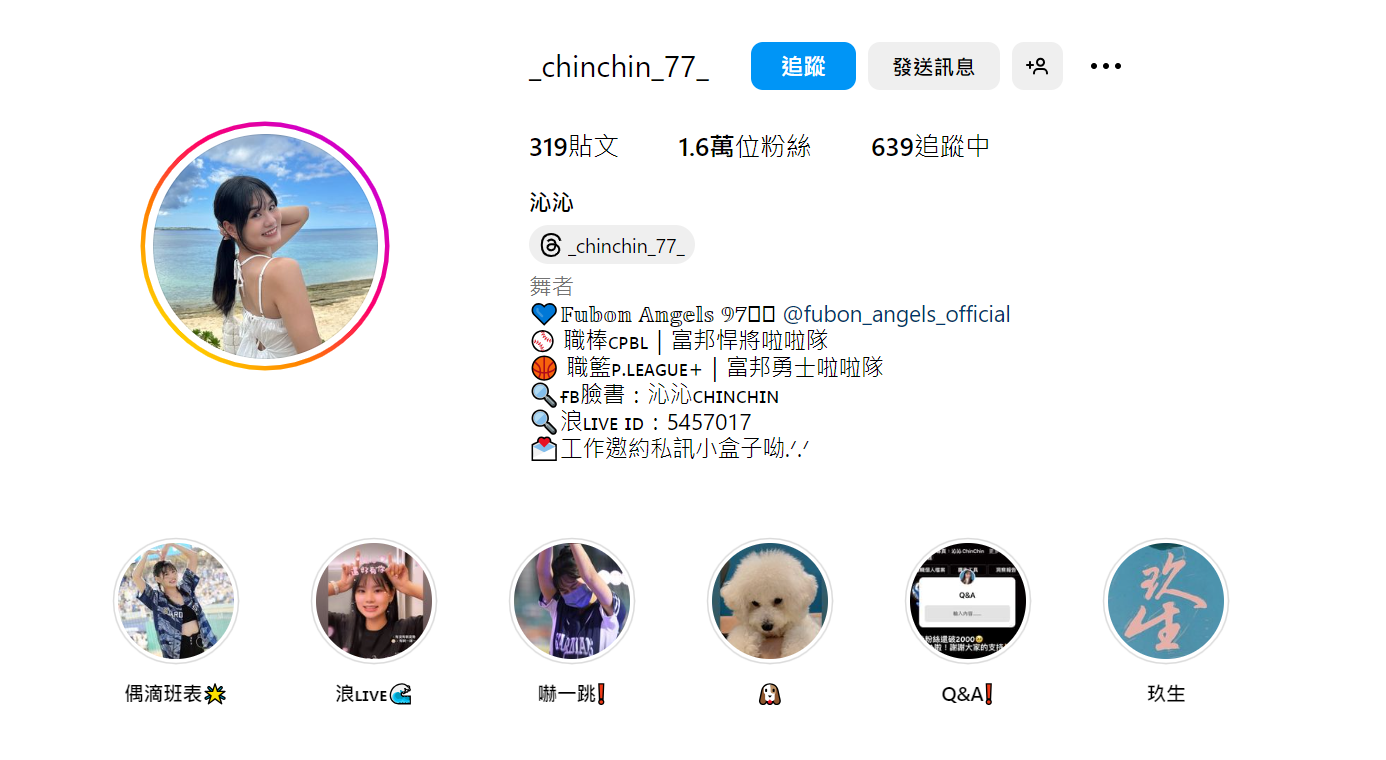1386x760 pixels.
Task: Open the 浪LIVE story highlight
Action: point(374,601)
